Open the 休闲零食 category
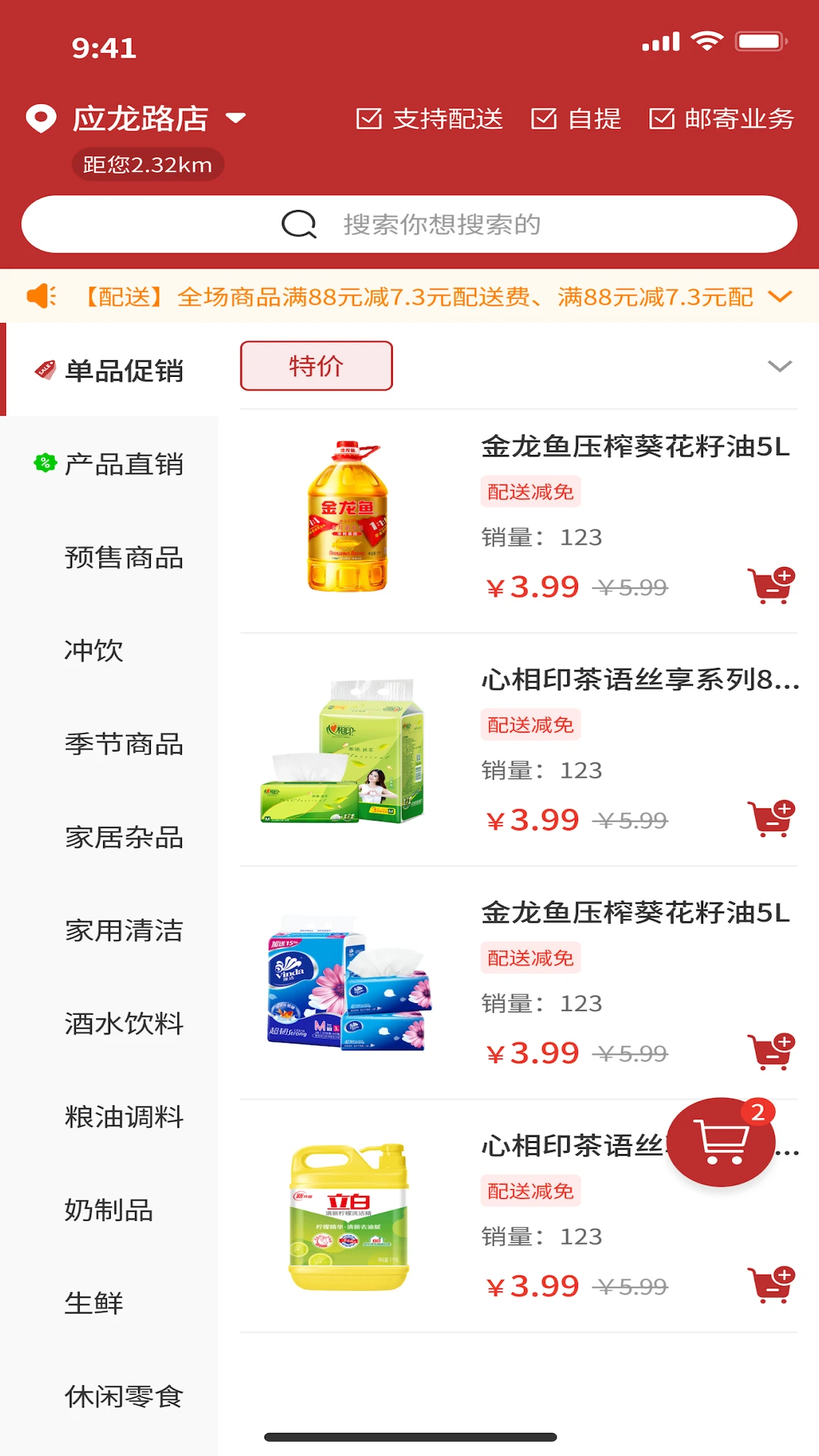The width and height of the screenshot is (819, 1456). (x=124, y=1397)
